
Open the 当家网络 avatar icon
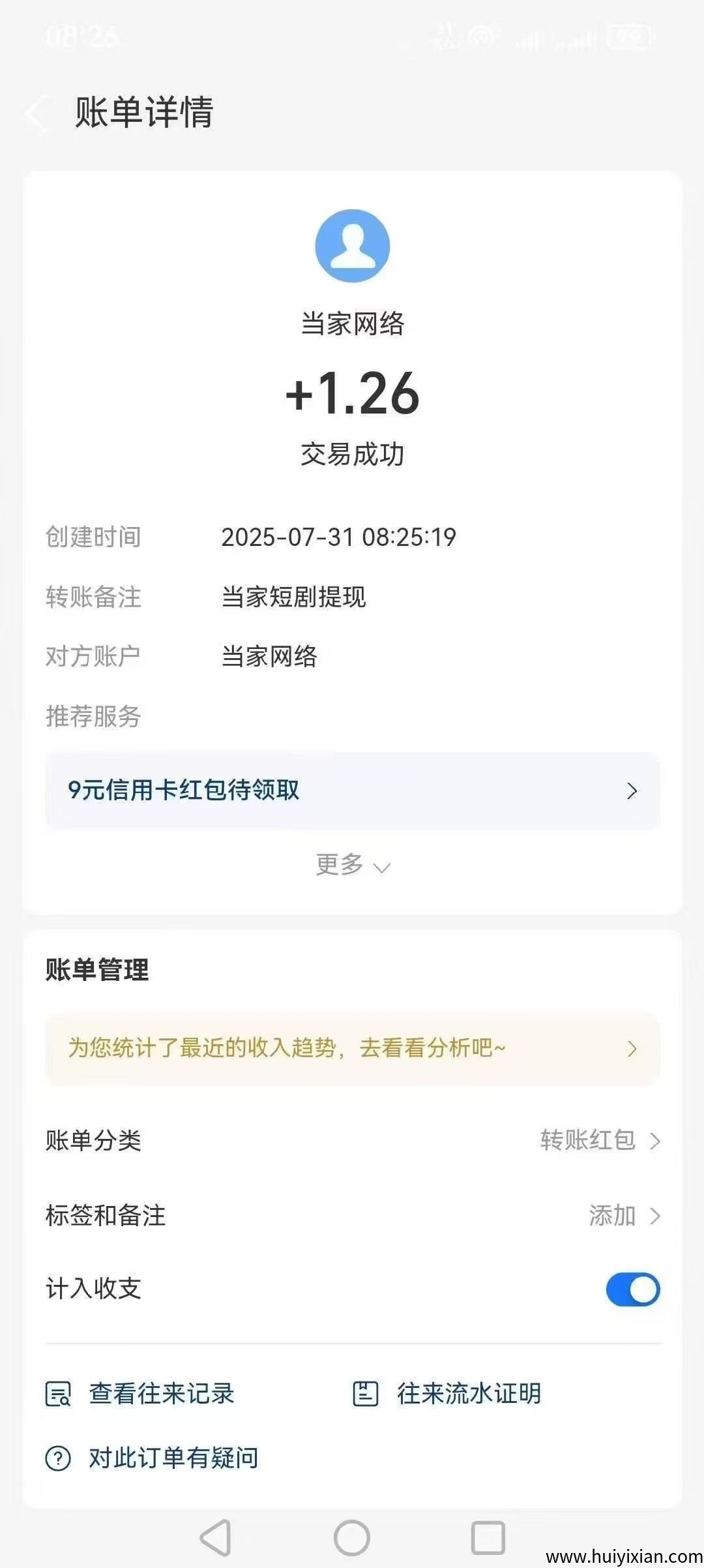[351, 246]
